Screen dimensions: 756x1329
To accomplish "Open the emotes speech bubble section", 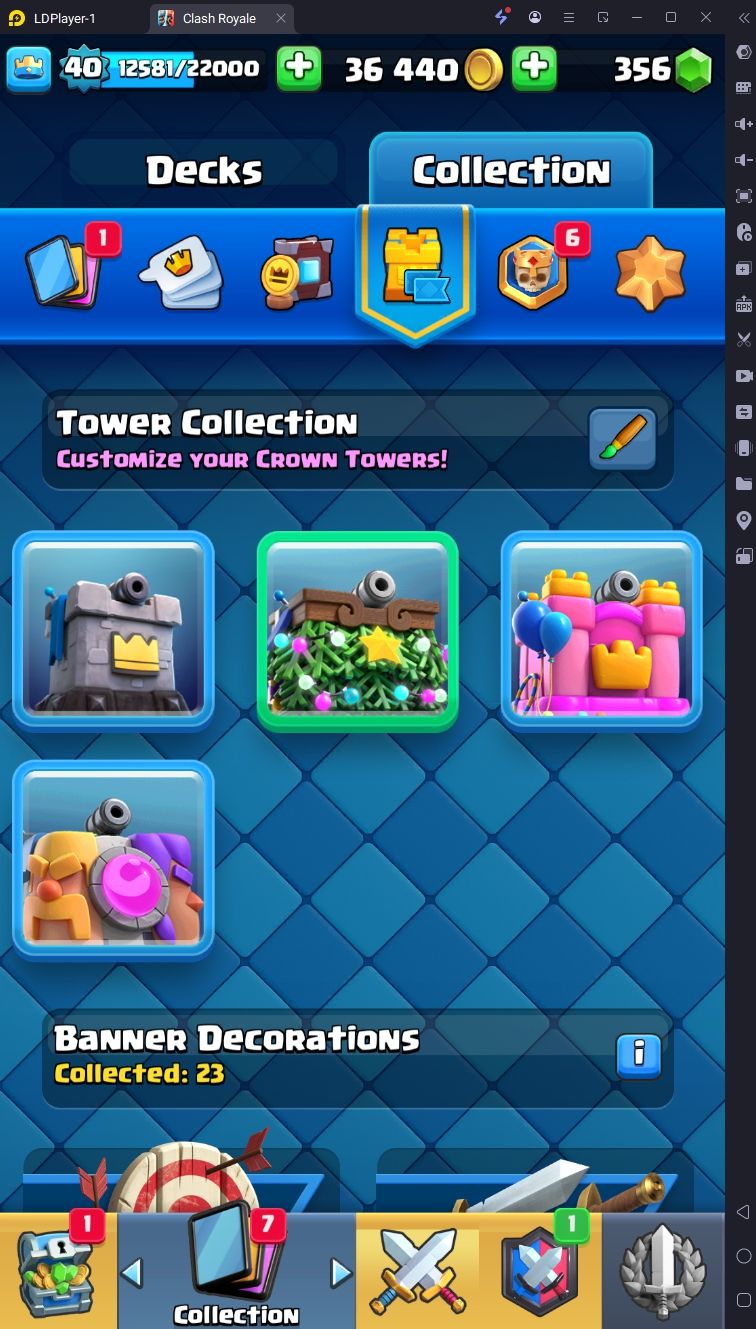I will point(181,273).
